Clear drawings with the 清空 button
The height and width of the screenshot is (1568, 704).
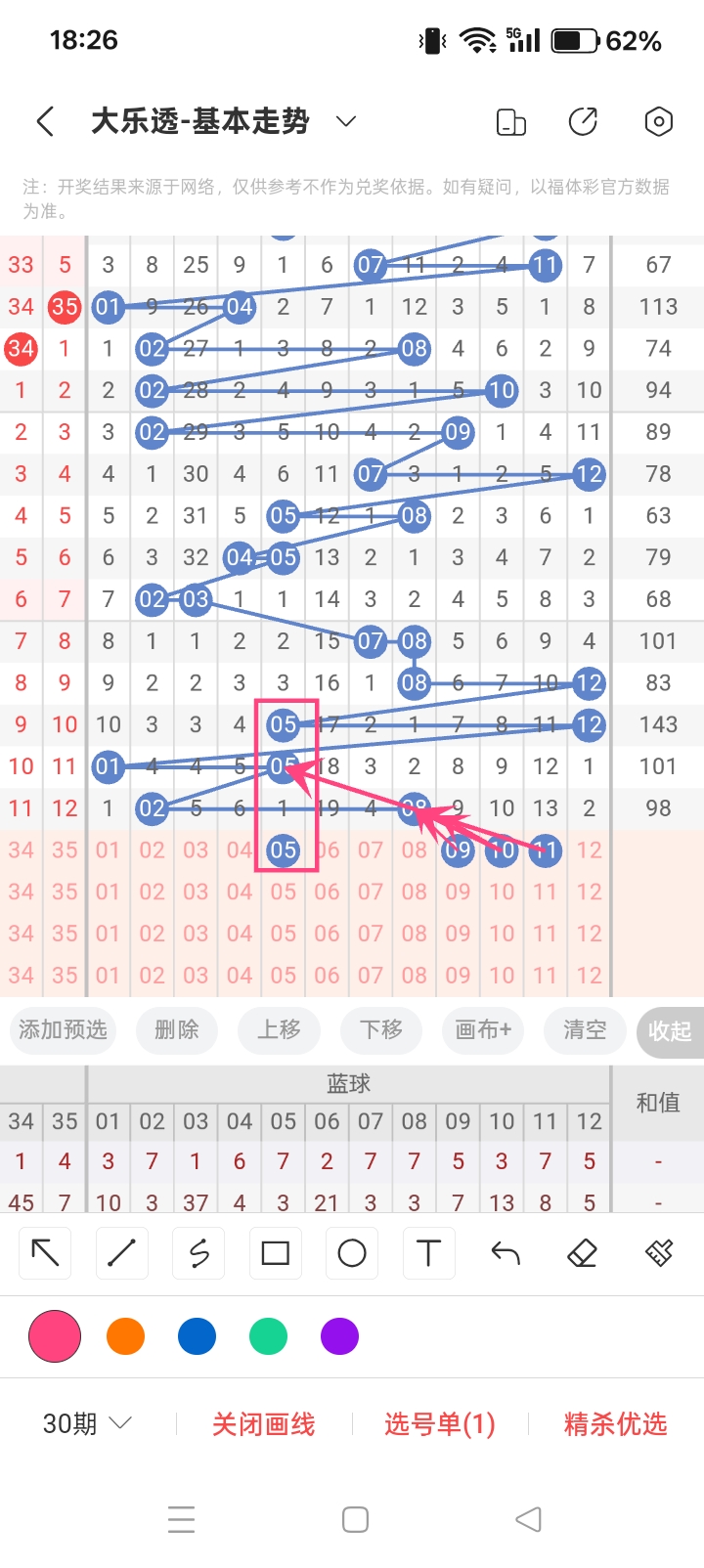click(x=584, y=1031)
